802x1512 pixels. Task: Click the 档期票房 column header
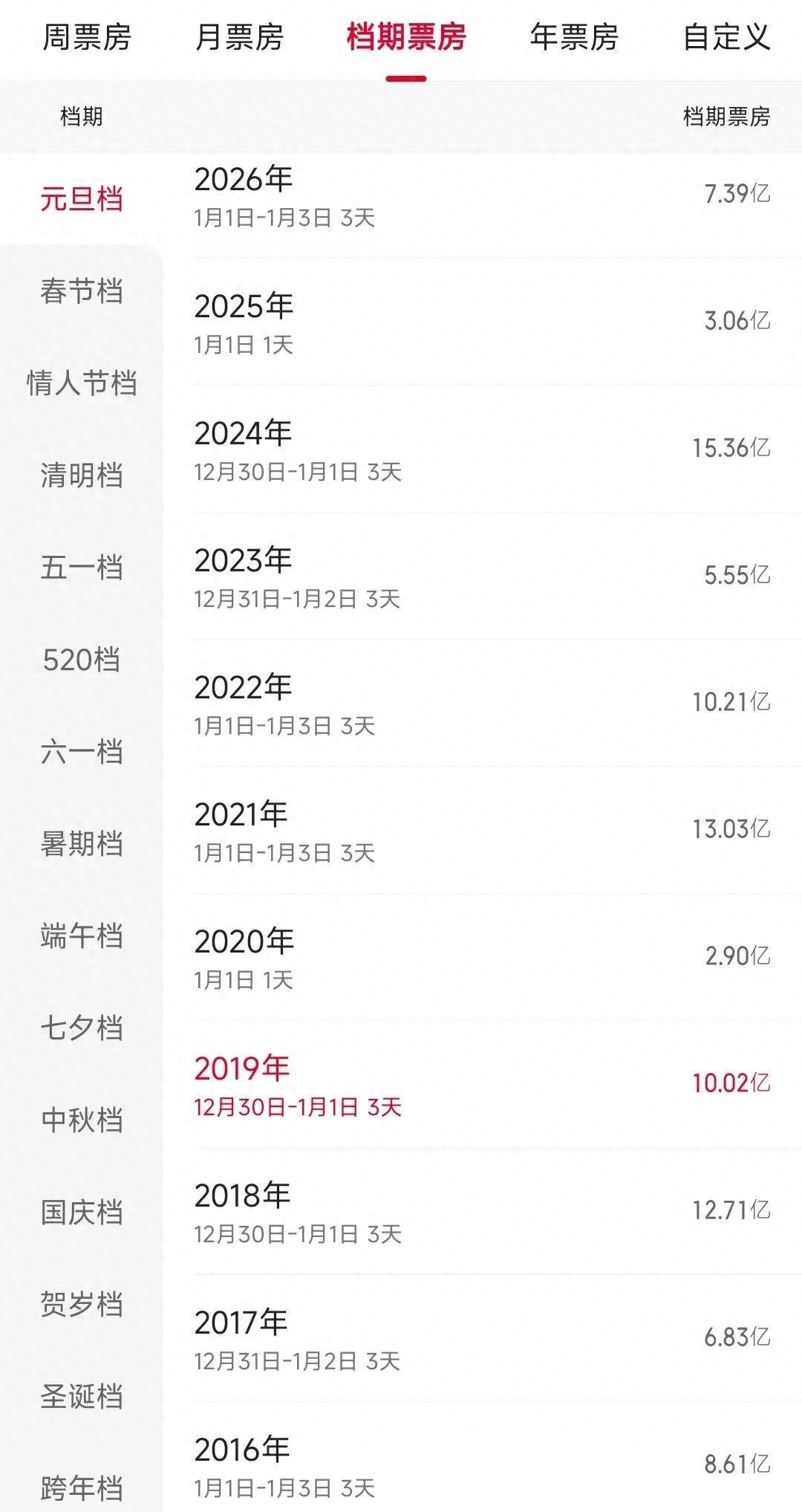(726, 116)
